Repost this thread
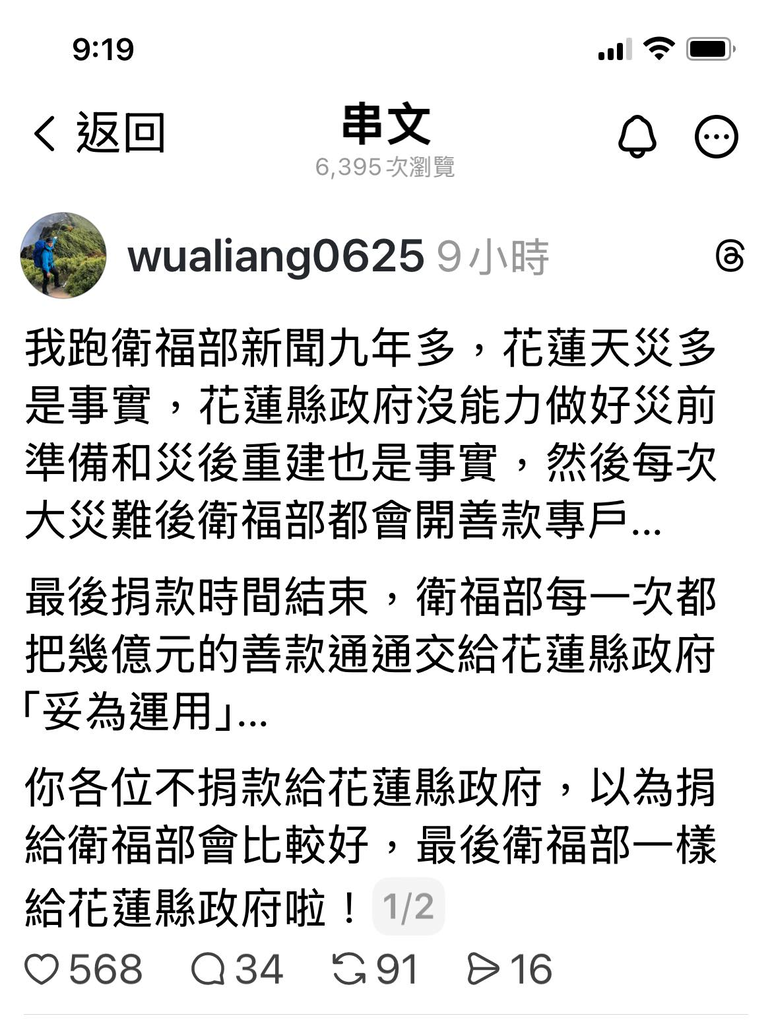 click(x=349, y=969)
